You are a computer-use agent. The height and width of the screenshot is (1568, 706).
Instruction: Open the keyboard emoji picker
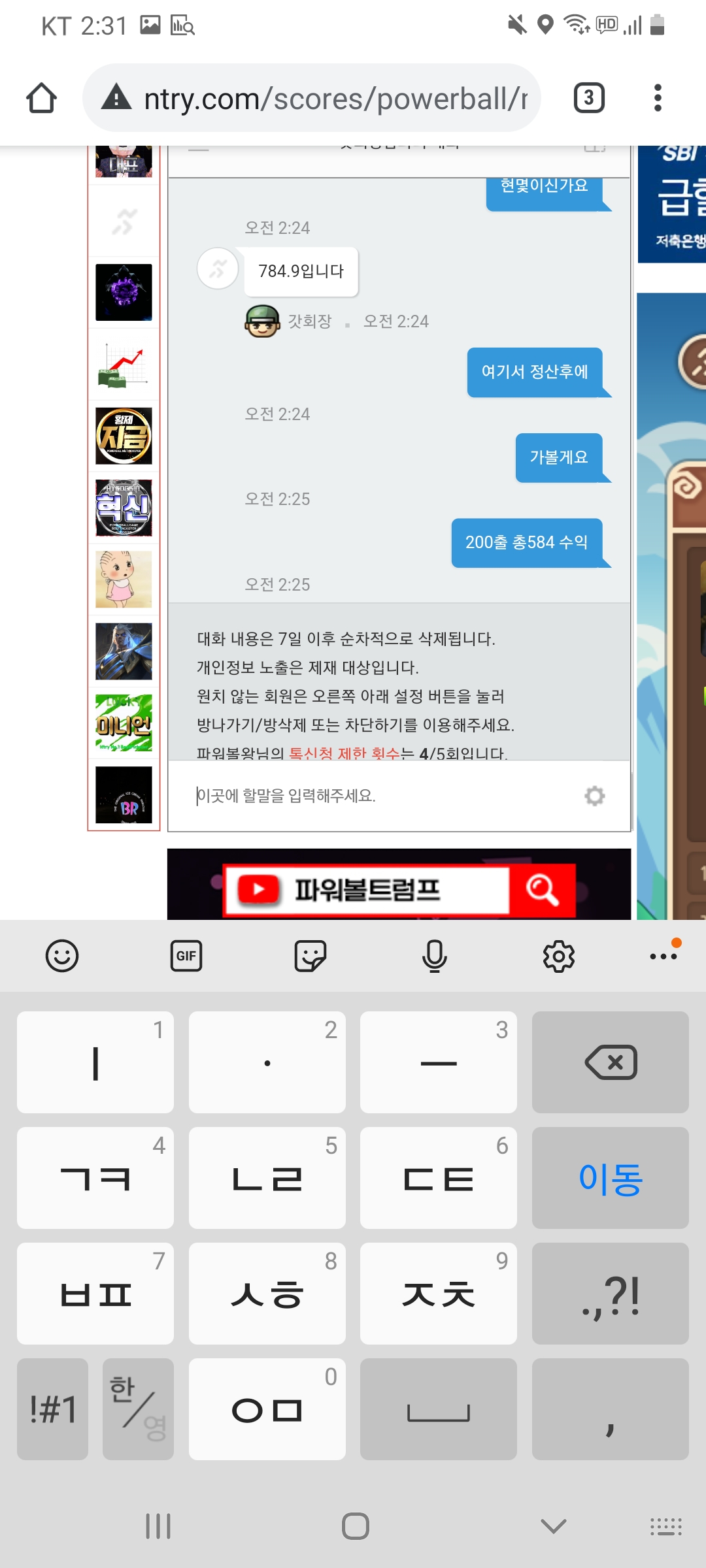[x=62, y=956]
